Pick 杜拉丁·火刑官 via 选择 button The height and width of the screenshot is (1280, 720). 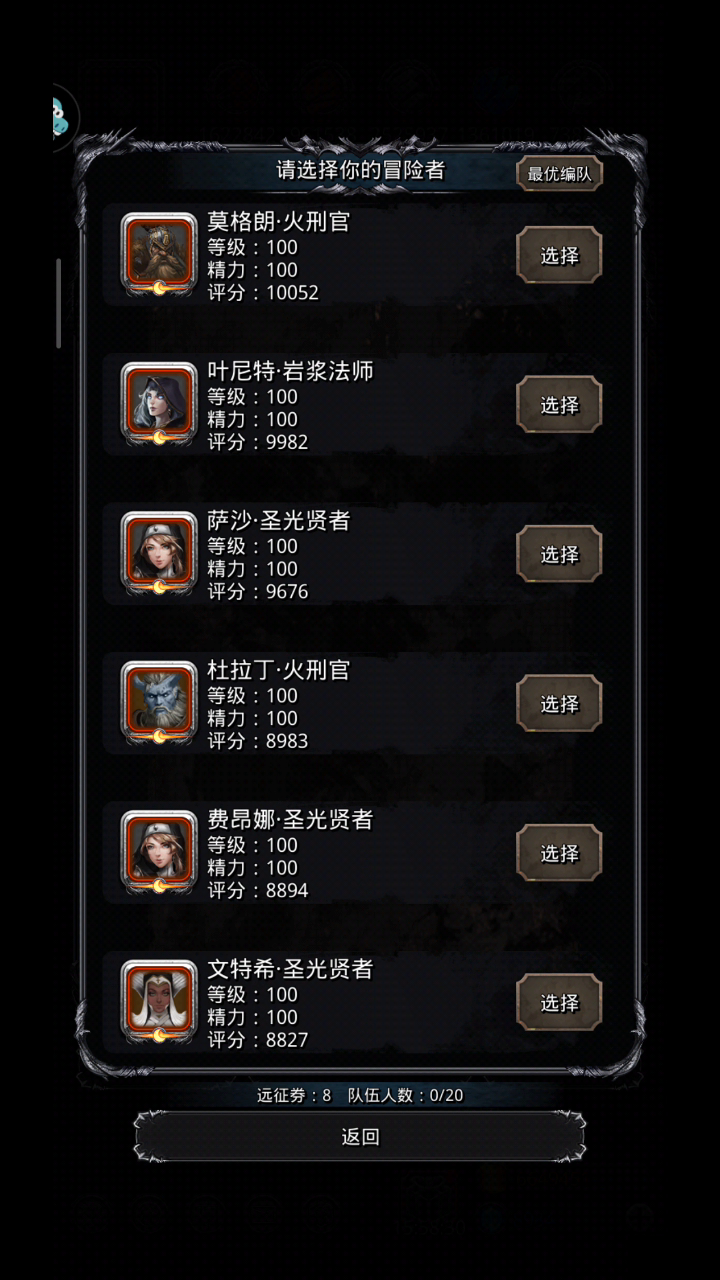point(559,704)
